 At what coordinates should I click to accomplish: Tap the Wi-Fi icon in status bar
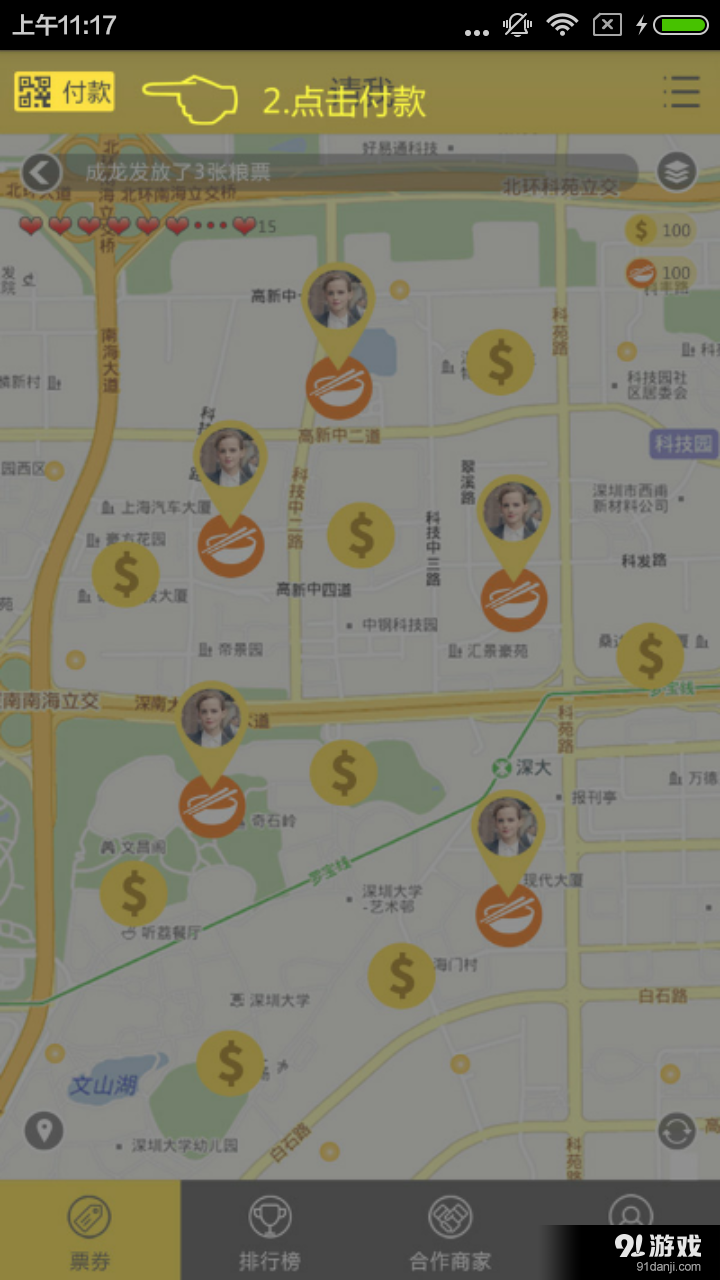562,25
